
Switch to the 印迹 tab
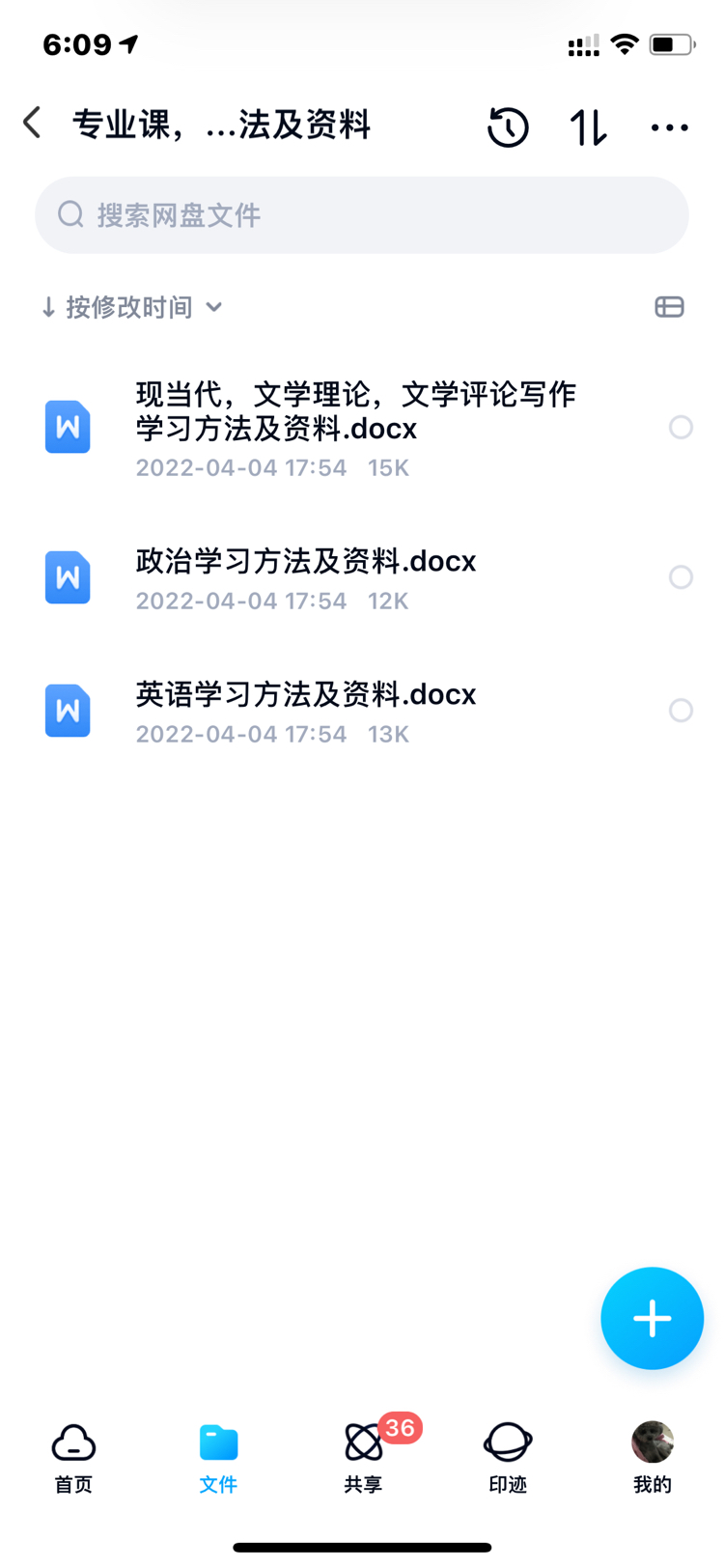pos(508,1458)
